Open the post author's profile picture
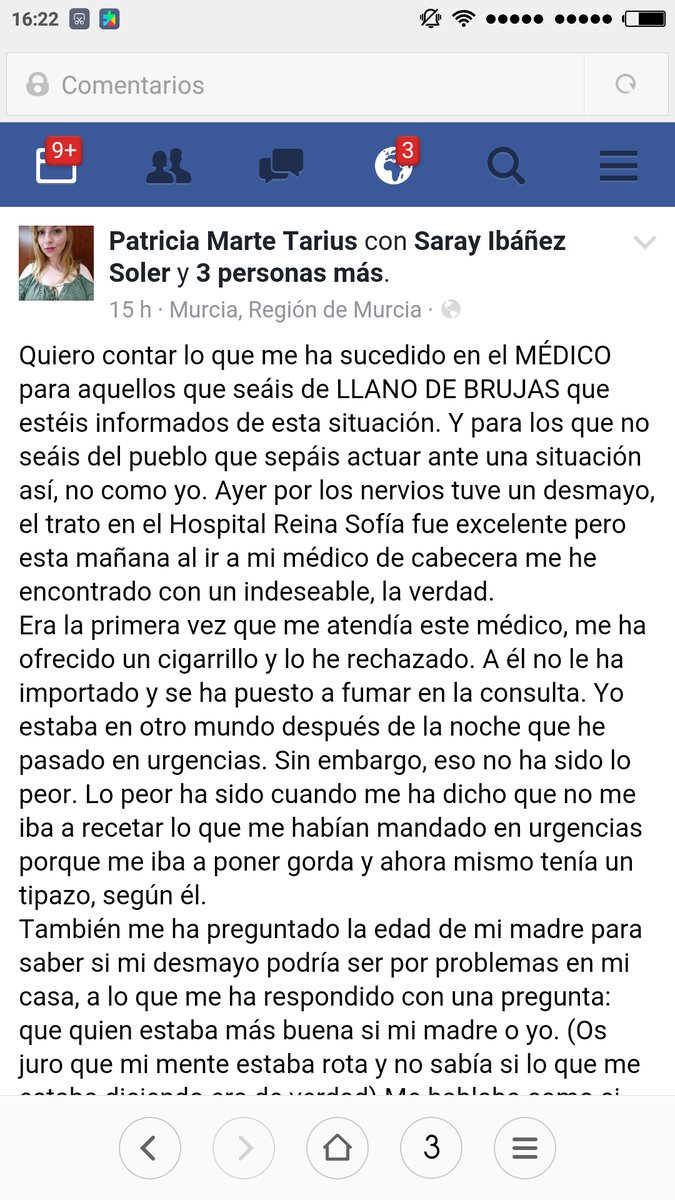The image size is (675, 1200). coord(56,263)
